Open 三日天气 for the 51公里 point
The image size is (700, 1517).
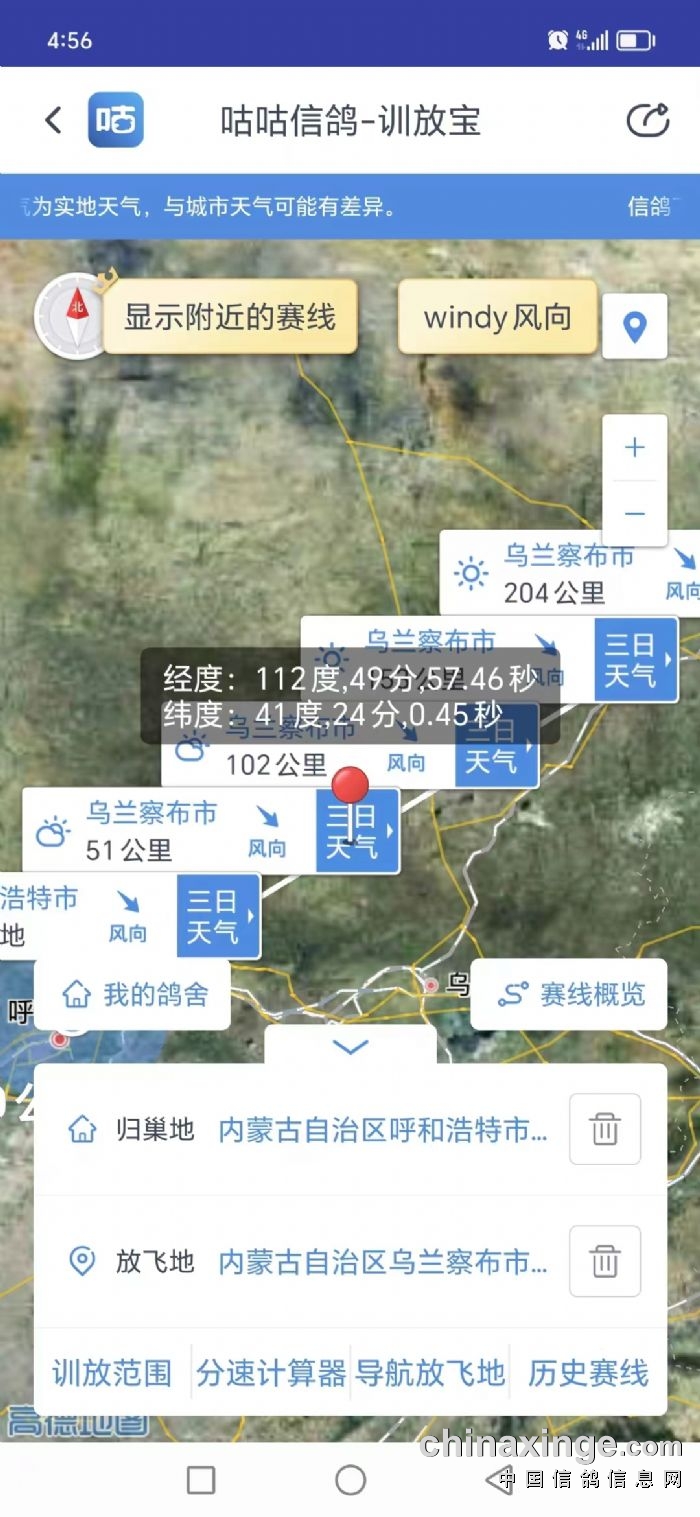click(x=356, y=832)
